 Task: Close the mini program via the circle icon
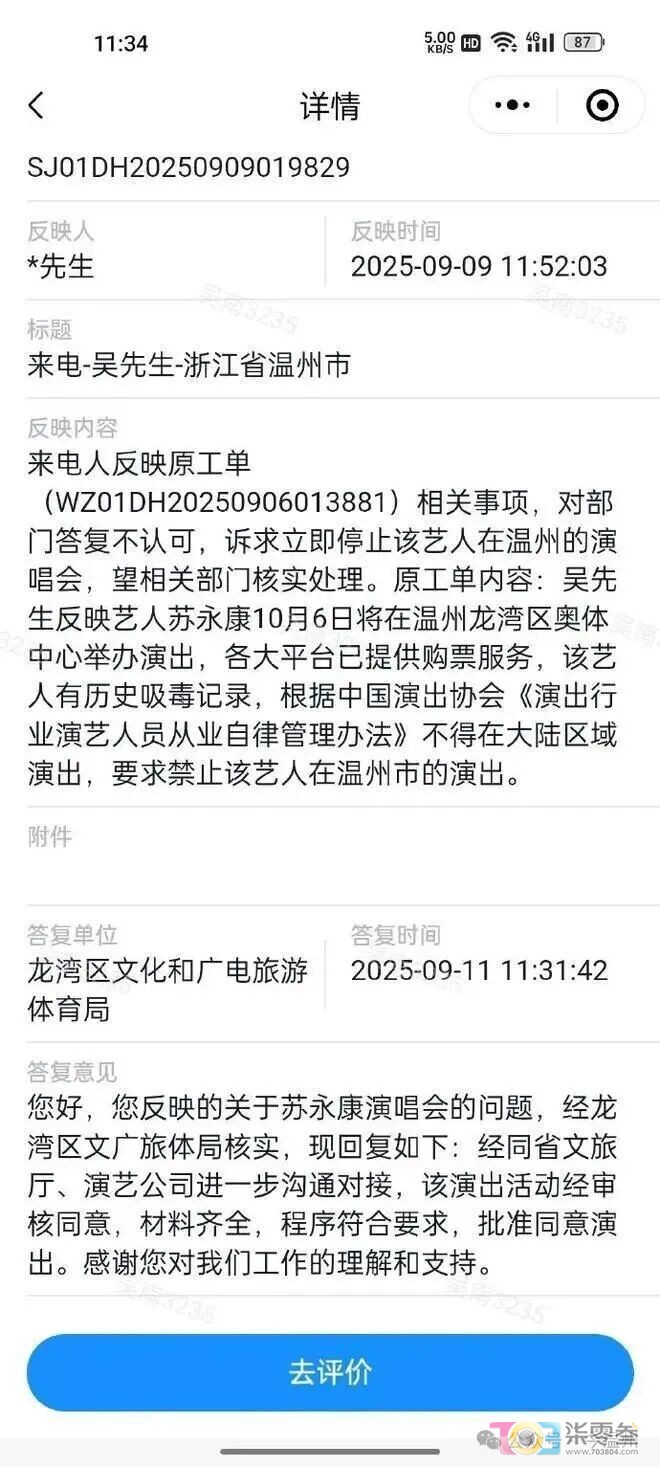(602, 105)
